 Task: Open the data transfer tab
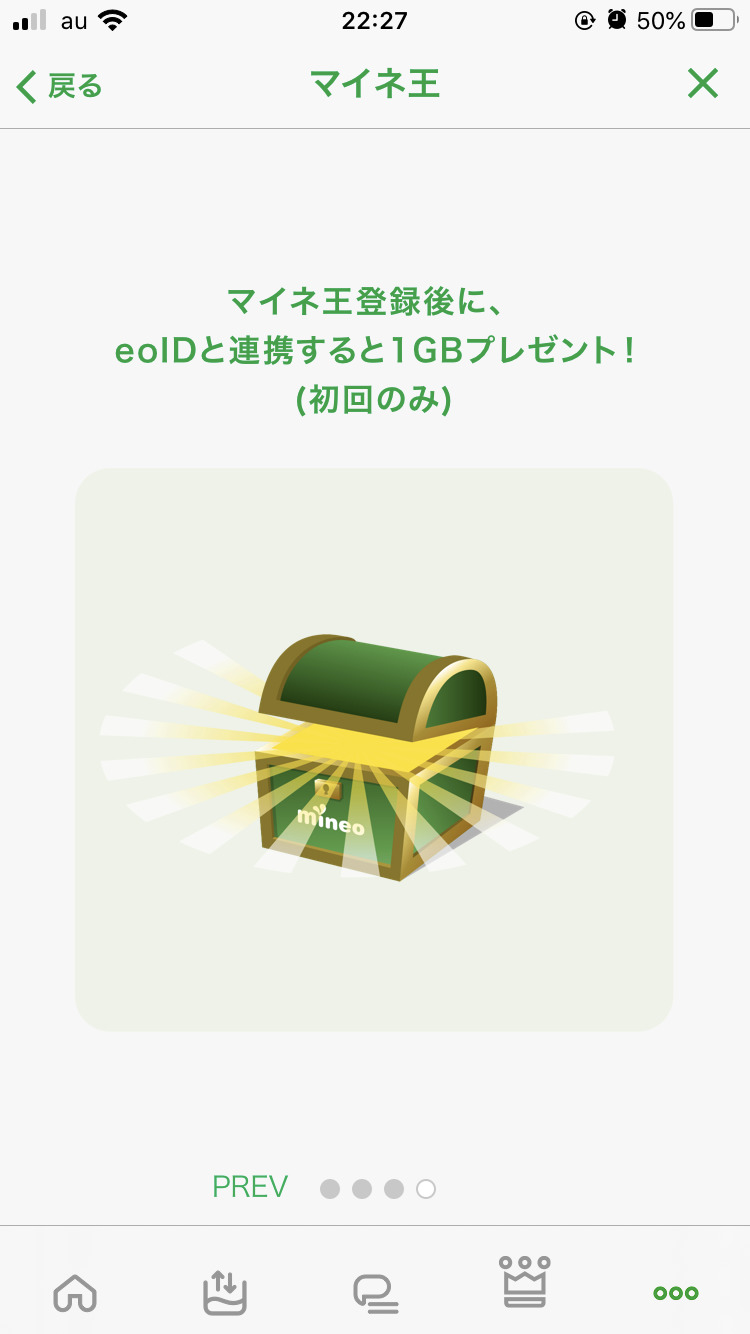tap(224, 1293)
